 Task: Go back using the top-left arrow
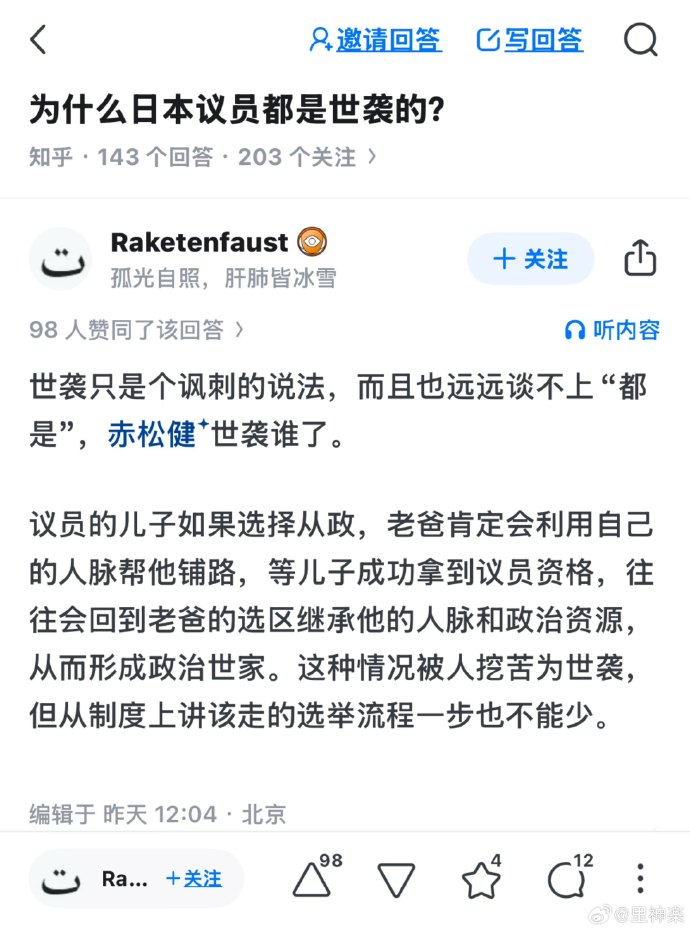tap(38, 40)
